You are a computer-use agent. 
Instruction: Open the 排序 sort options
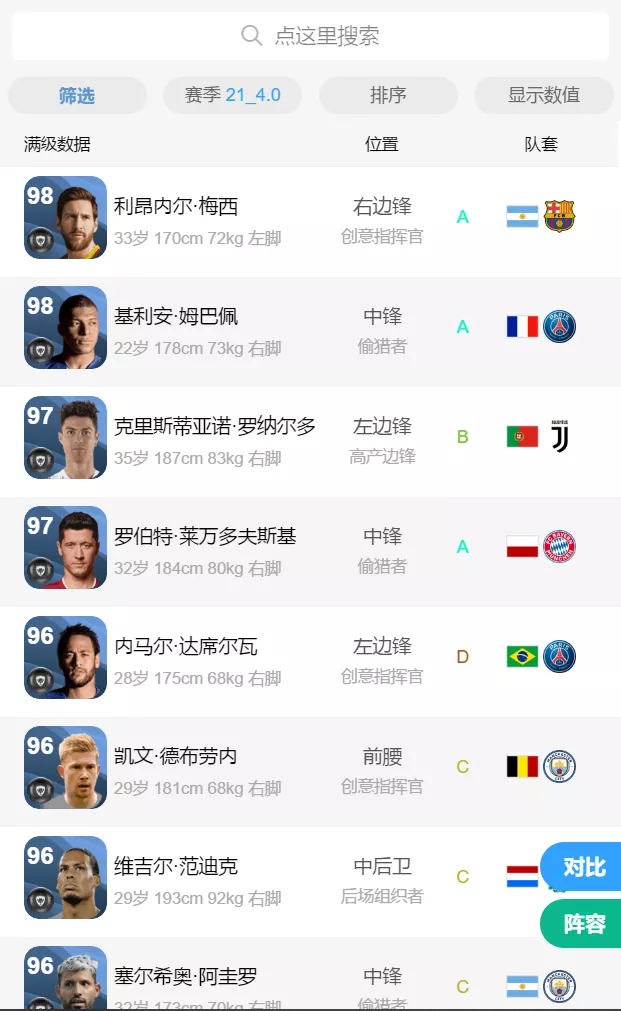(388, 96)
